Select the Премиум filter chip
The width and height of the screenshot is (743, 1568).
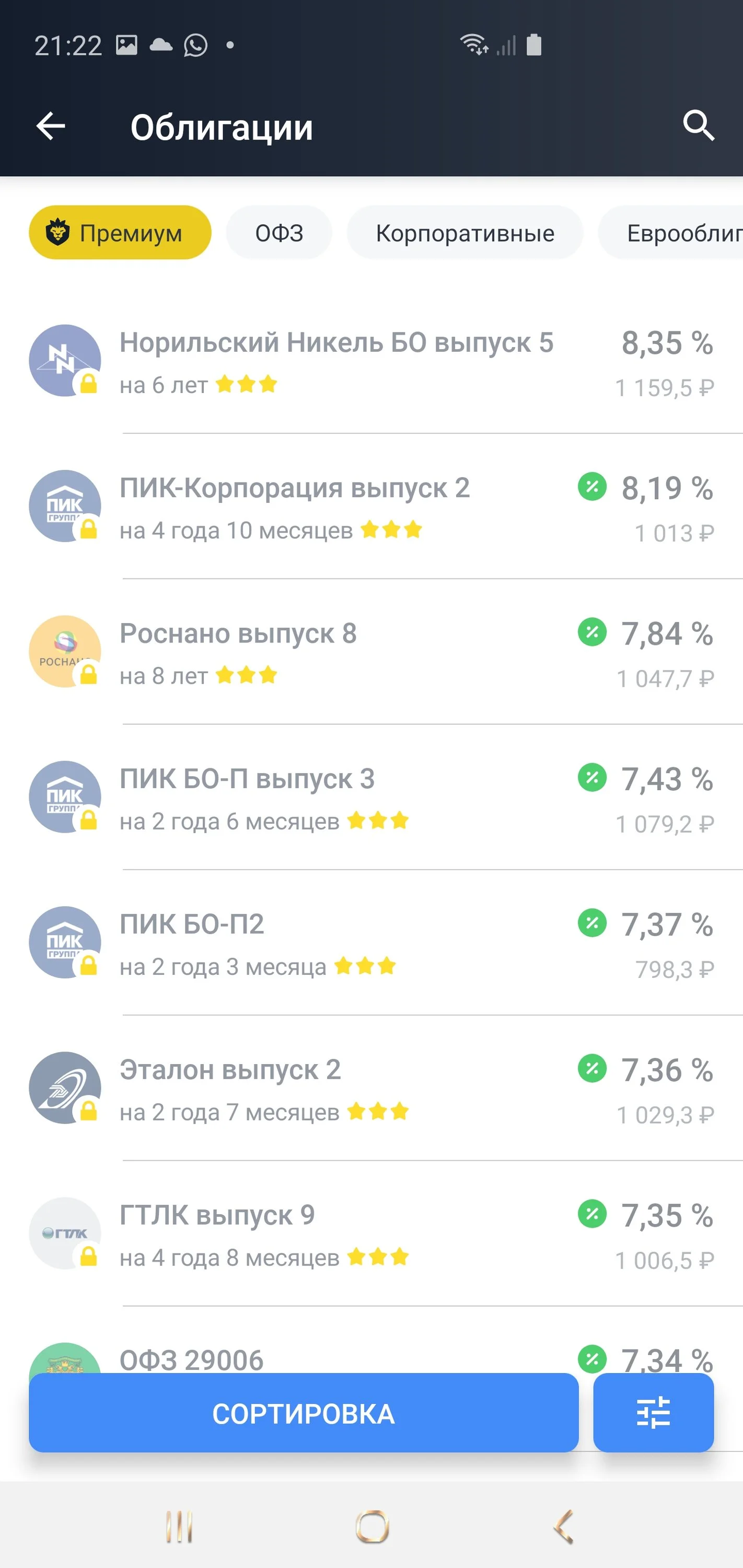(x=120, y=233)
